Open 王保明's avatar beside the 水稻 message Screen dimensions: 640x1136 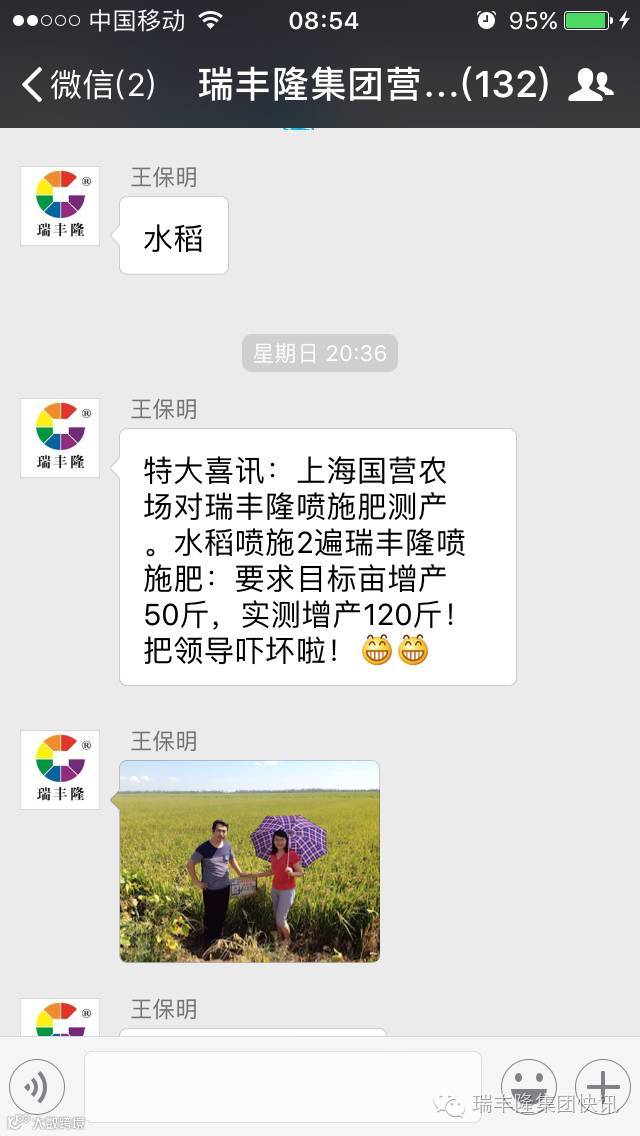point(60,206)
